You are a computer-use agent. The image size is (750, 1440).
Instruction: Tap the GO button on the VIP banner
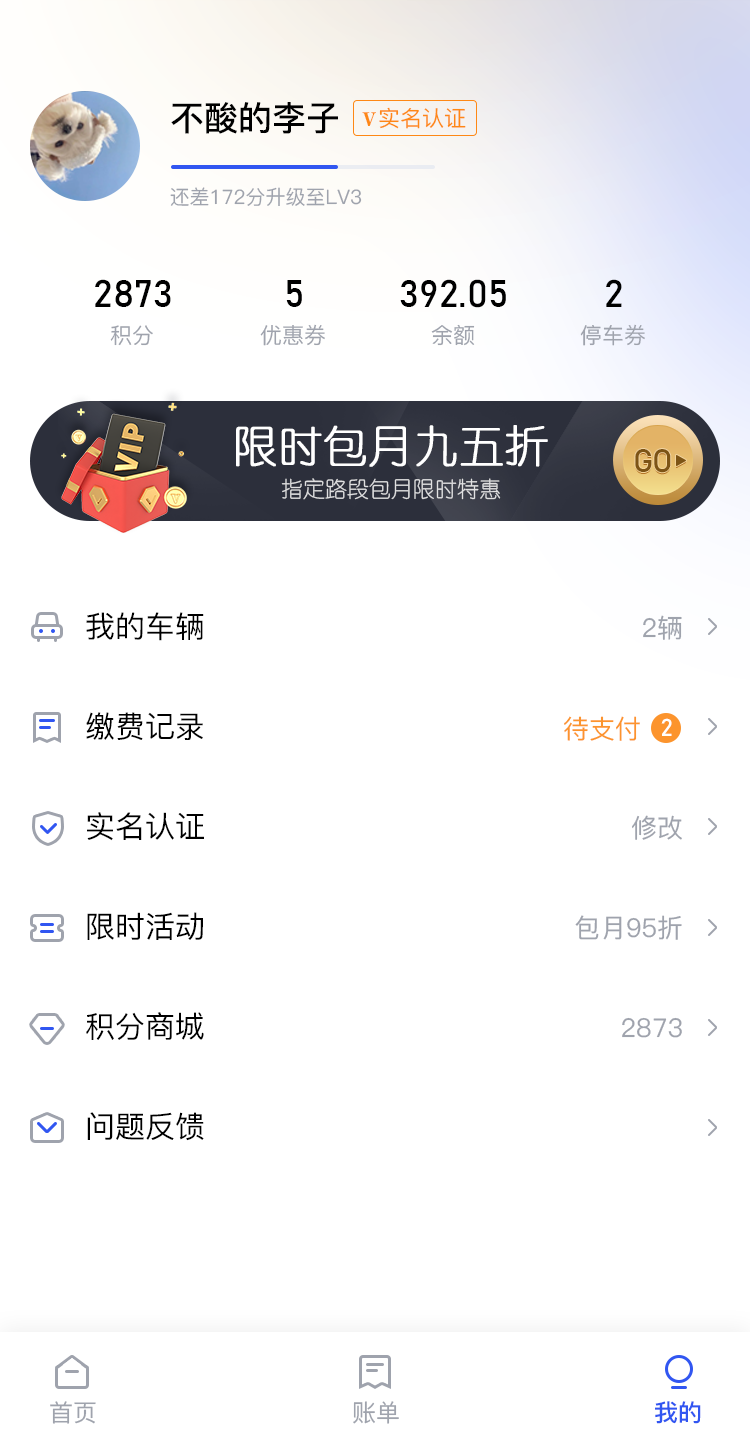click(657, 461)
